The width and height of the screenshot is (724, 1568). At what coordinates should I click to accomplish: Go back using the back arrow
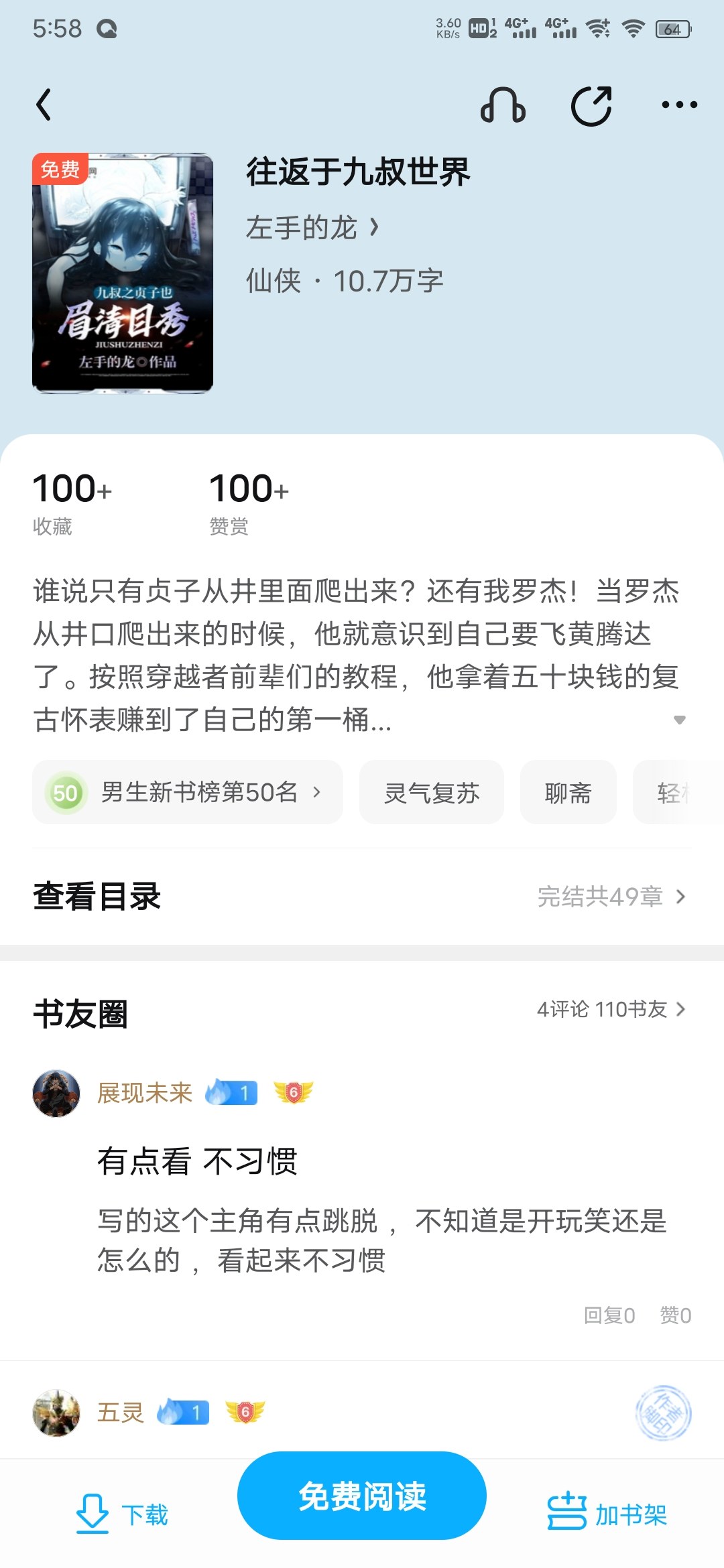coord(44,105)
